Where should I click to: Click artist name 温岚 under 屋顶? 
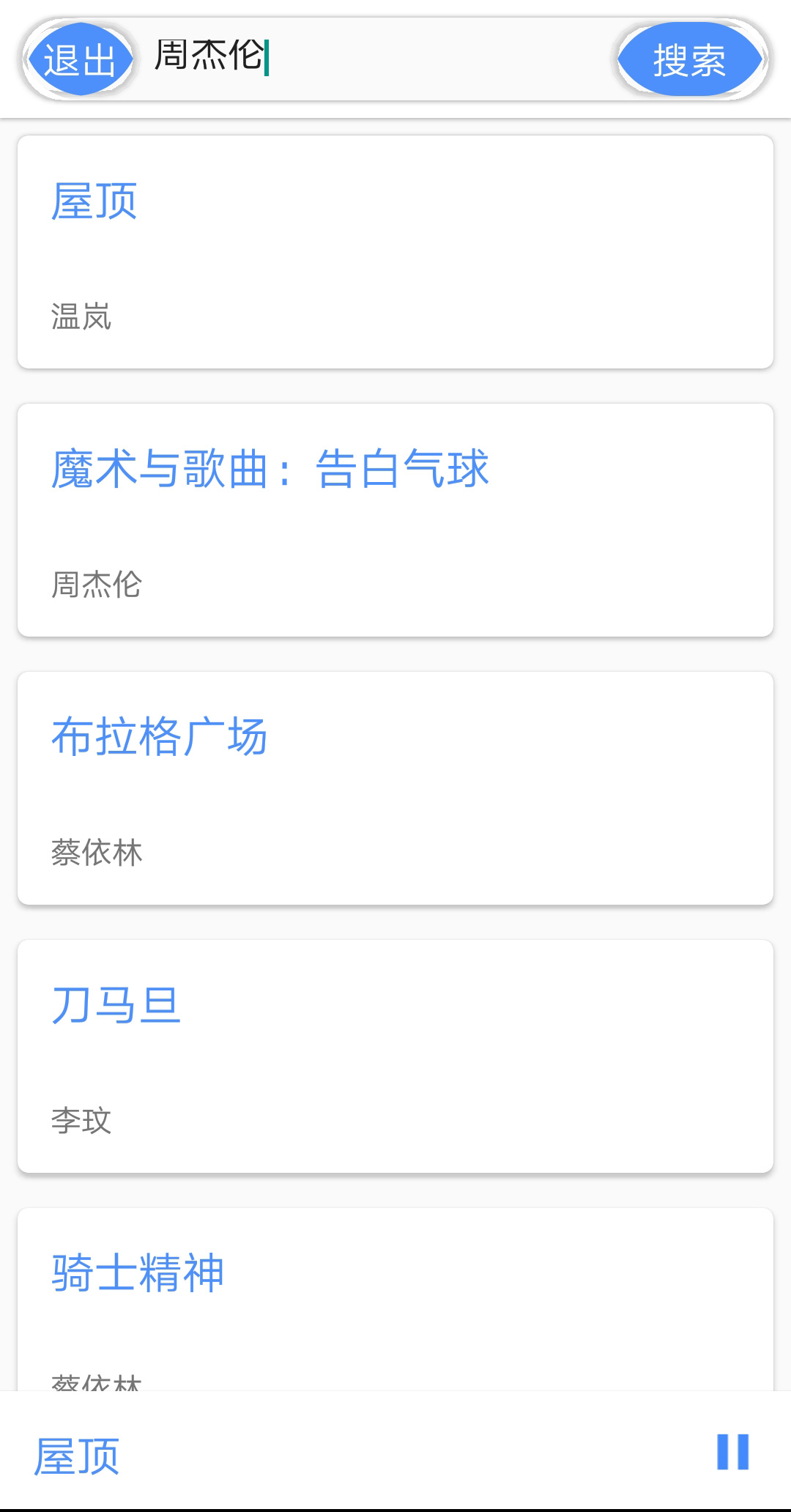(81, 315)
